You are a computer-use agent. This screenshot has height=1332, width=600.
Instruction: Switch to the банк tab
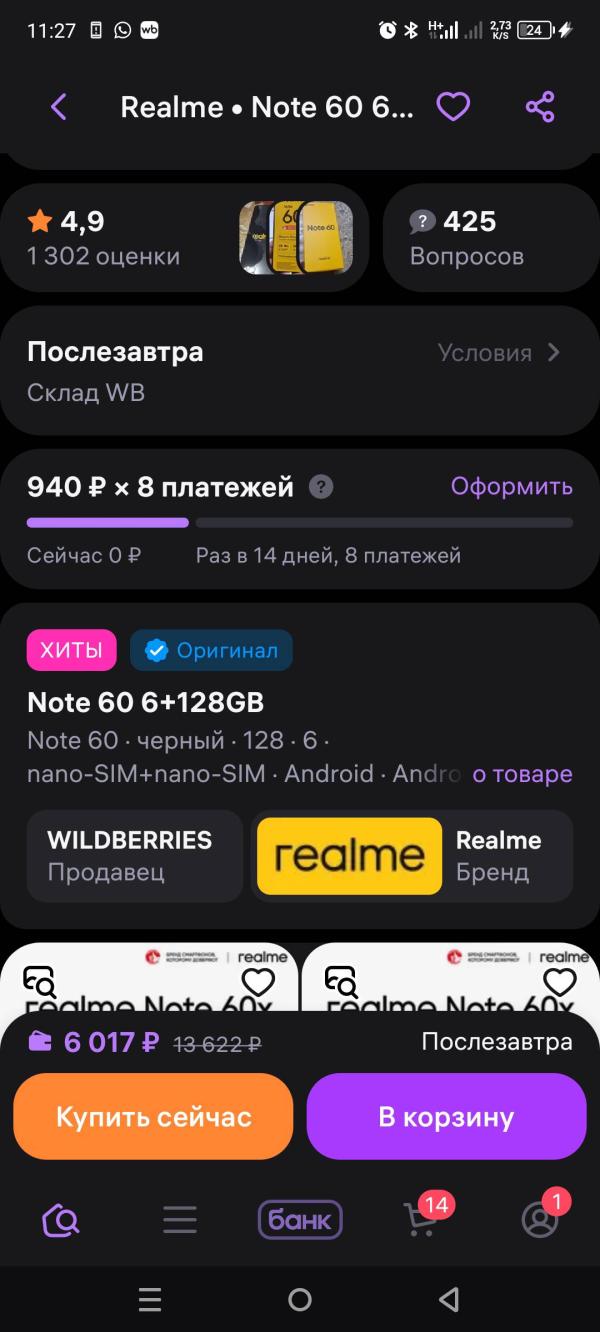pyautogui.click(x=300, y=1220)
